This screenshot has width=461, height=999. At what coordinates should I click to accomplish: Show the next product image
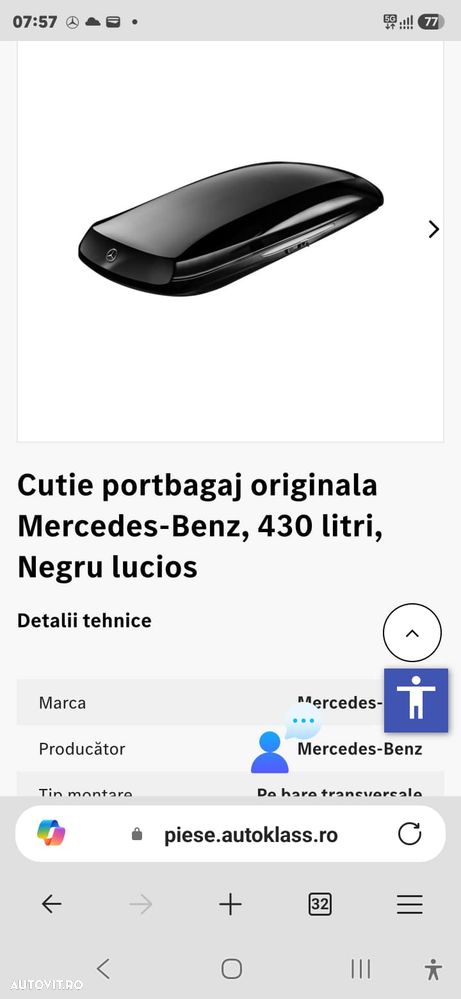pyautogui.click(x=434, y=229)
